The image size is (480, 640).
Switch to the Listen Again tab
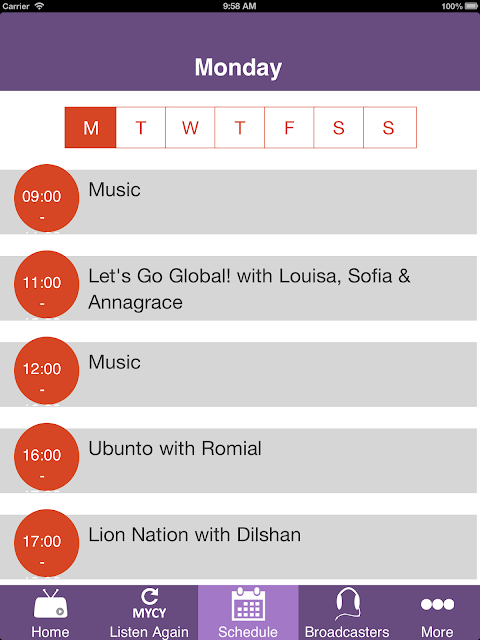(x=149, y=613)
